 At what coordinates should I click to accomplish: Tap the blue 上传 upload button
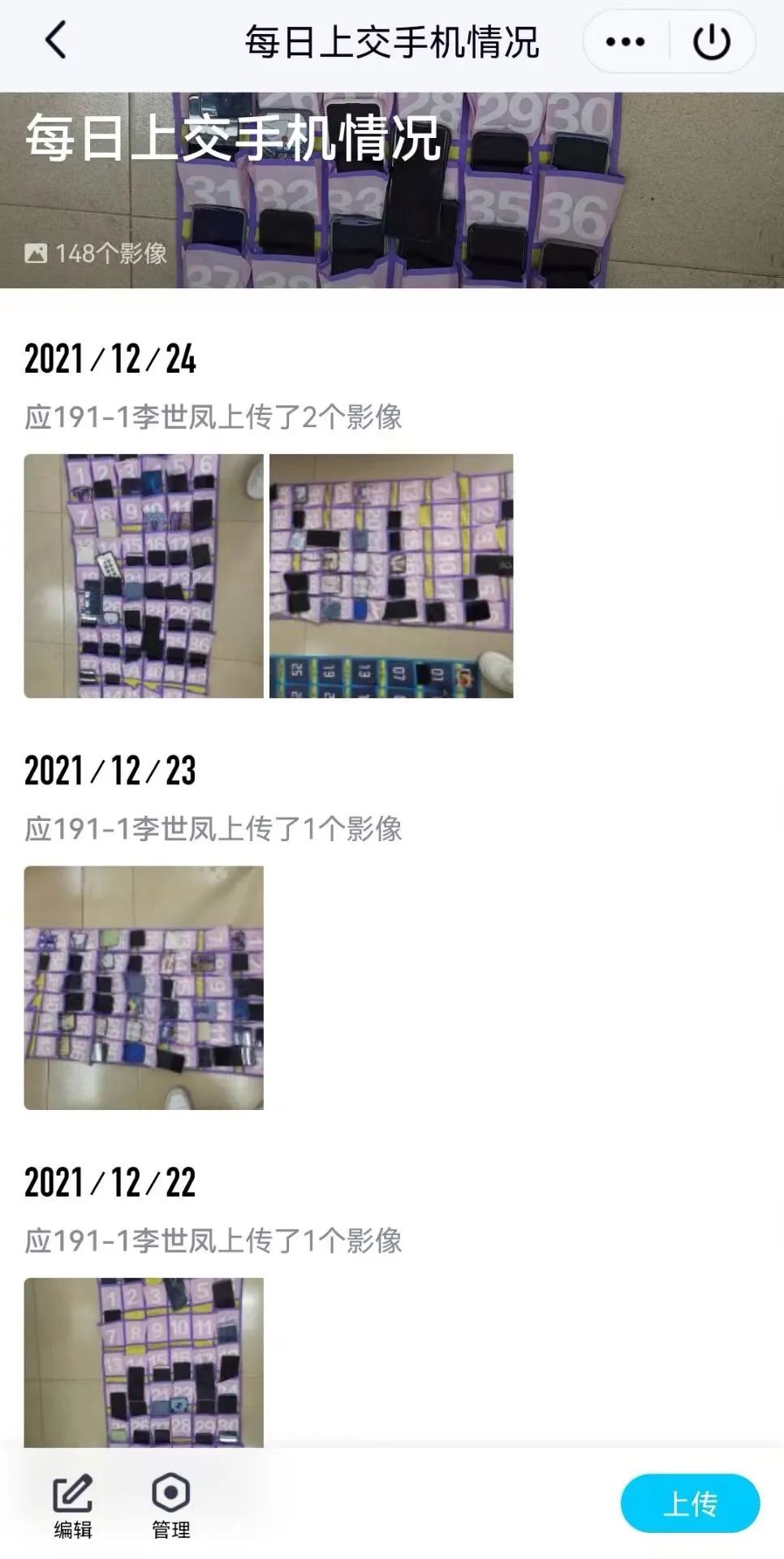tap(690, 1504)
